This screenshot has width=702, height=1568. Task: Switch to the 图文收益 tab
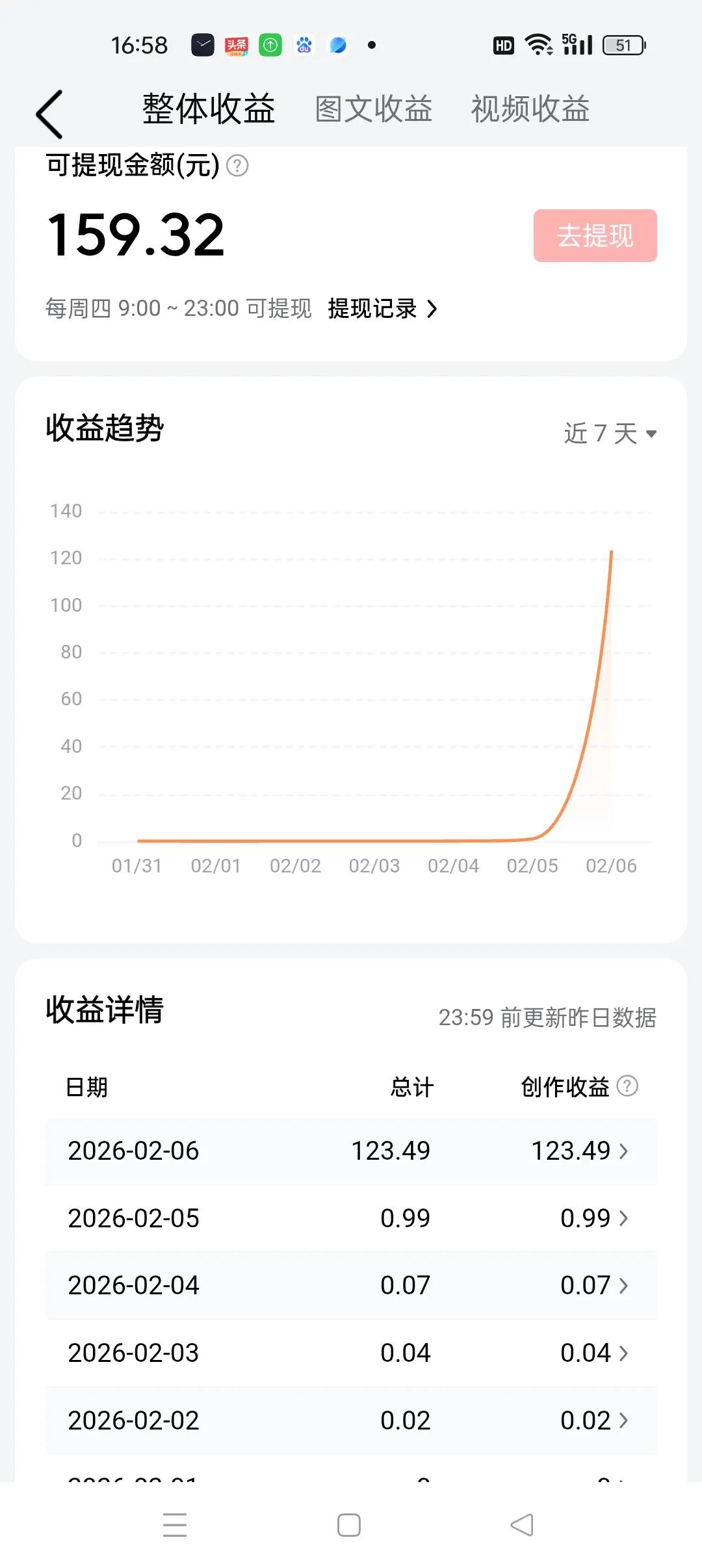click(x=374, y=109)
